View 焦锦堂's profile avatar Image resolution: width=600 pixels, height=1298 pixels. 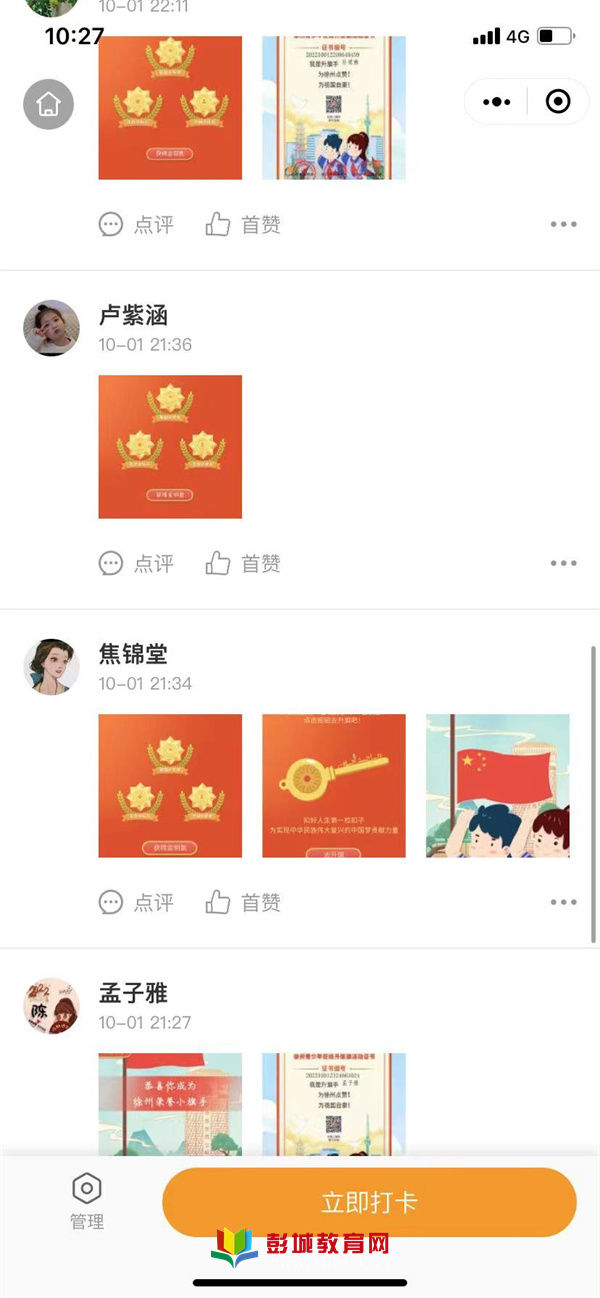point(51,667)
